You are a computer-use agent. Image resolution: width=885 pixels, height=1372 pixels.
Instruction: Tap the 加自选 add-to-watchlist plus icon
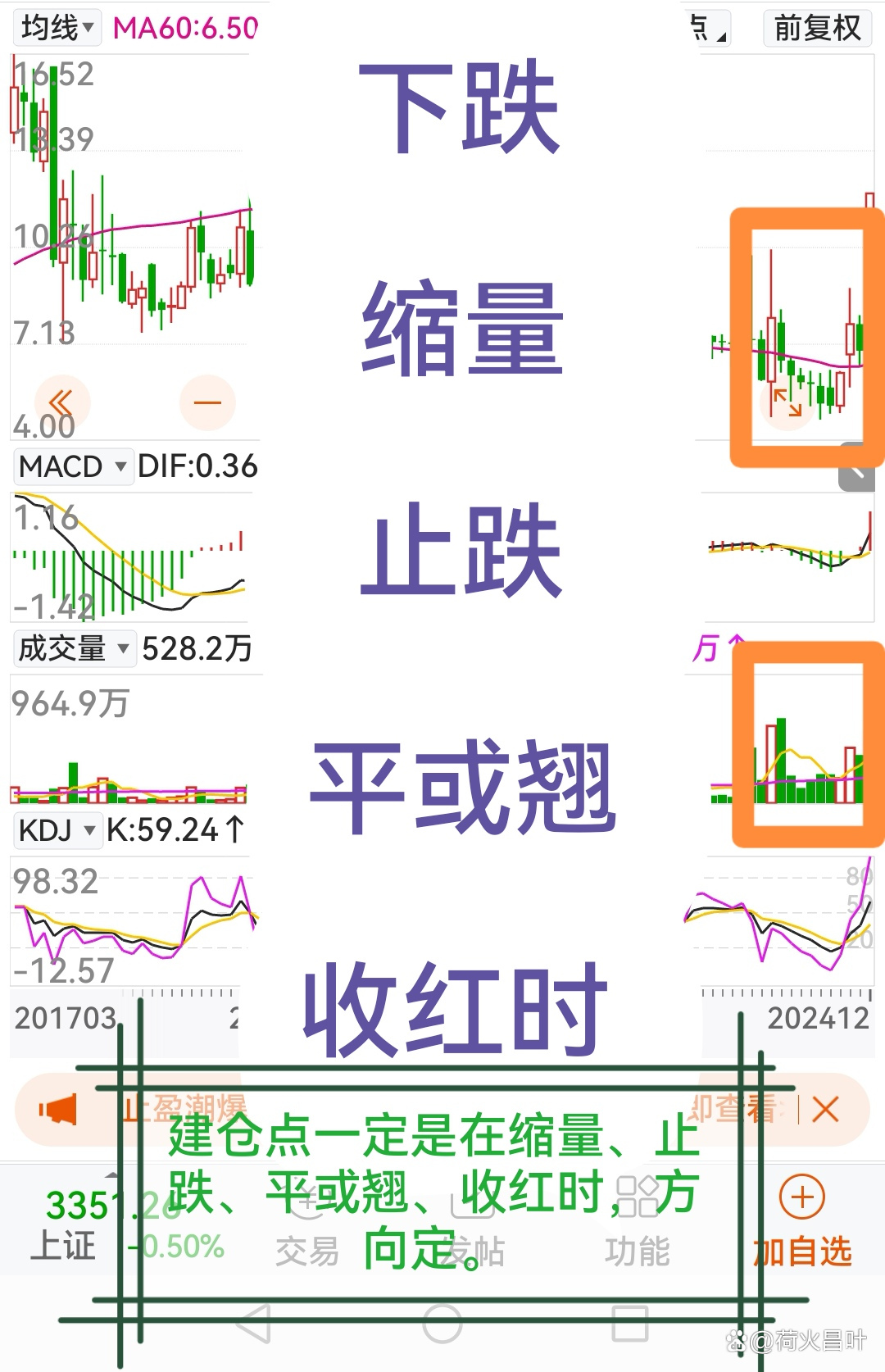pos(801,1197)
